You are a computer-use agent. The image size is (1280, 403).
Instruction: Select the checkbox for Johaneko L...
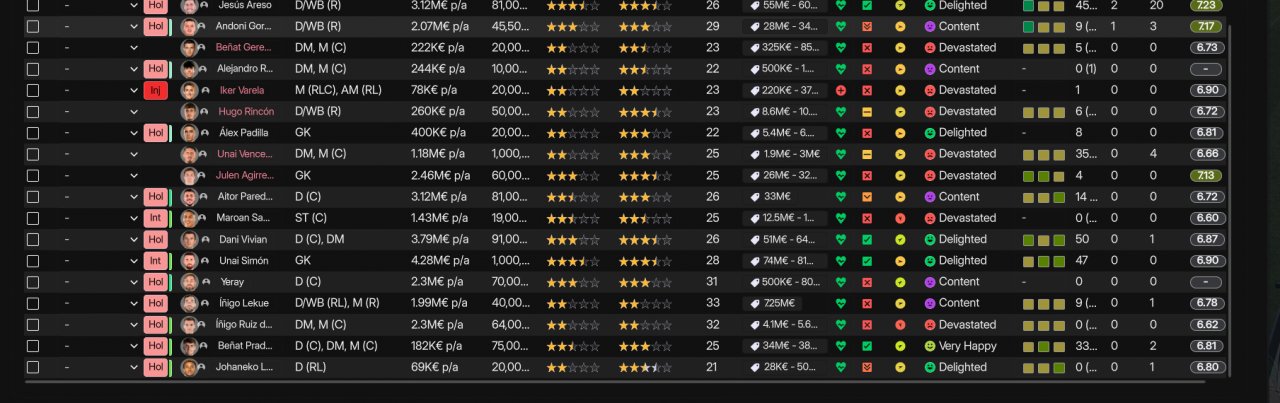pos(33,367)
